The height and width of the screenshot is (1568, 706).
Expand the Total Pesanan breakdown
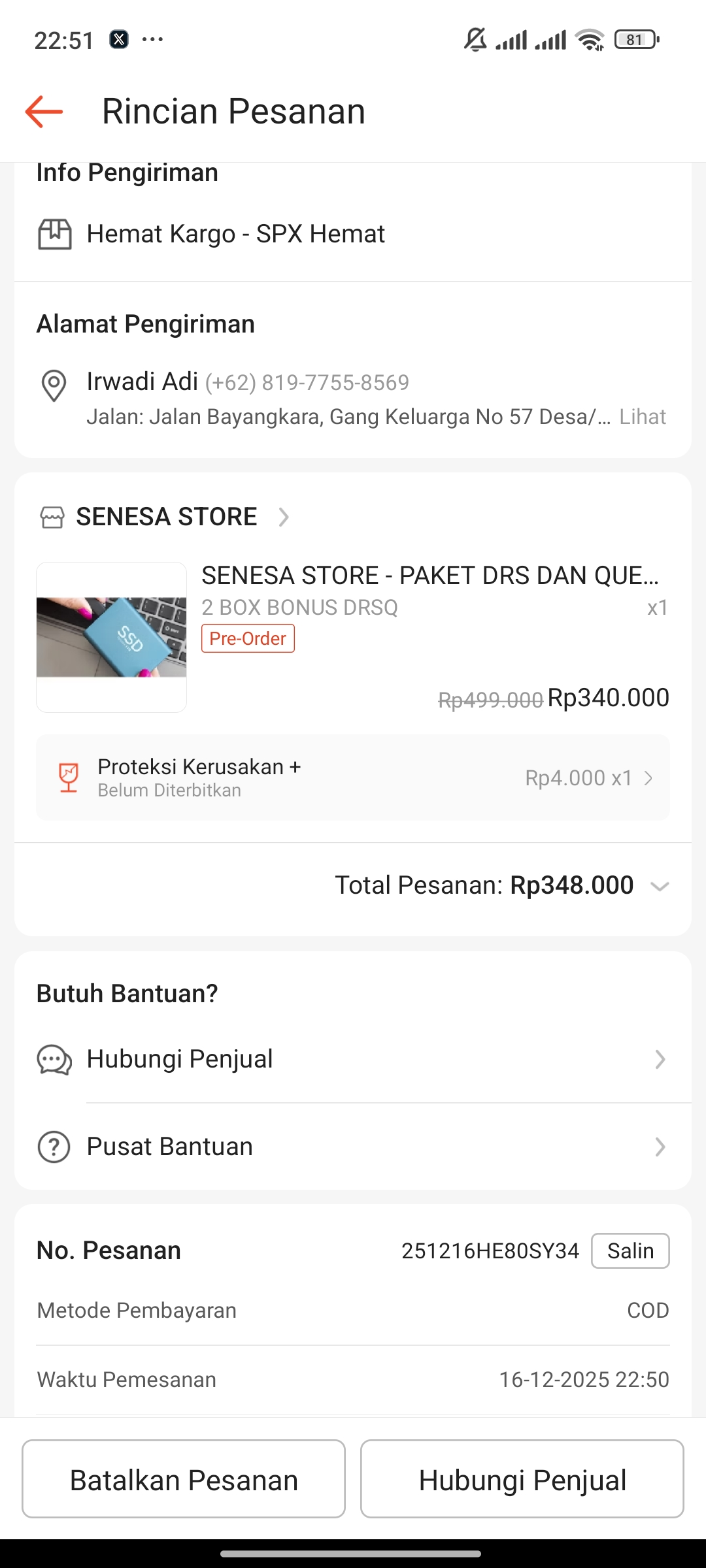(660, 887)
